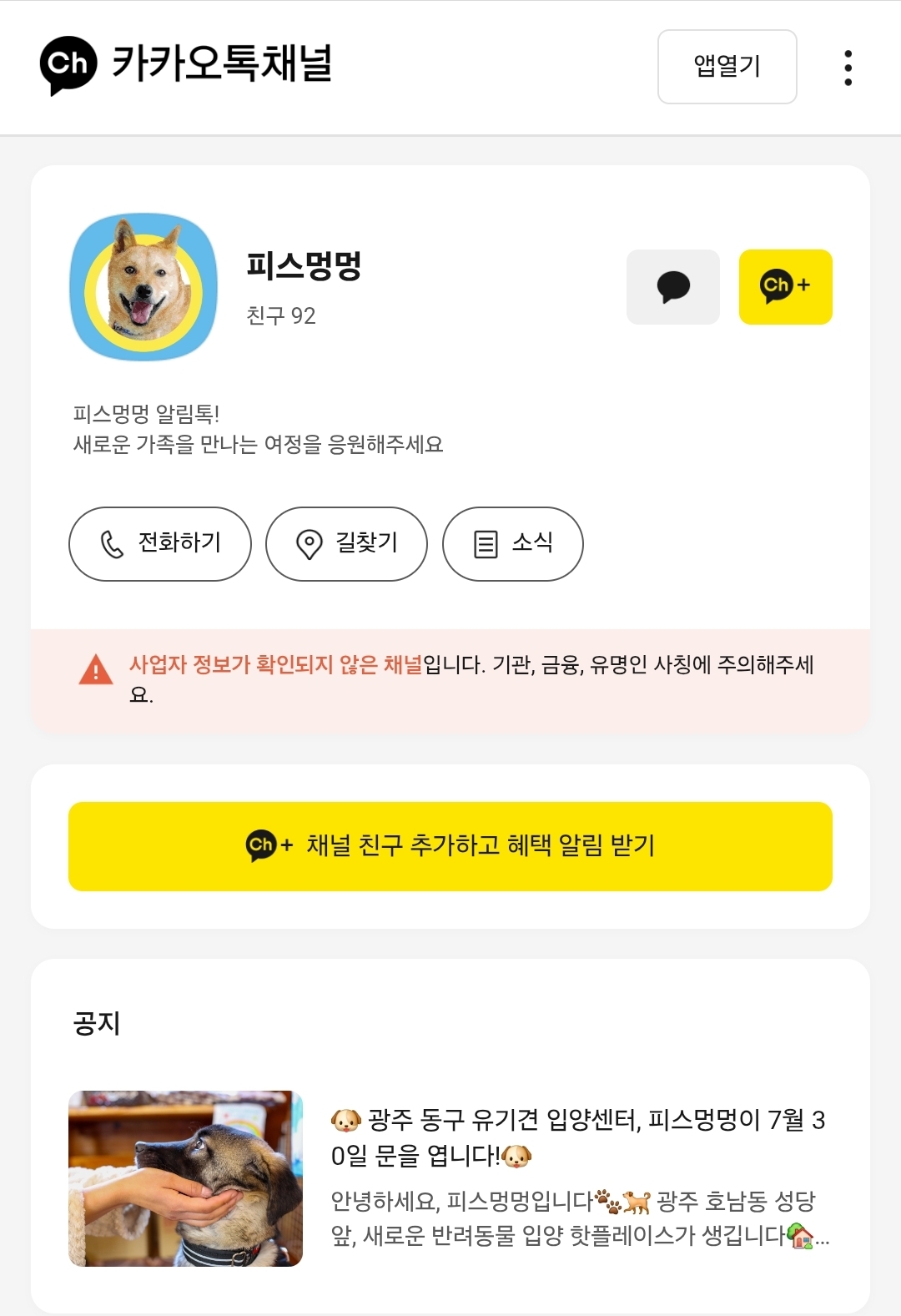Image resolution: width=901 pixels, height=1316 pixels.
Task: Add channel with the yellow Ch+ icon
Action: click(784, 286)
